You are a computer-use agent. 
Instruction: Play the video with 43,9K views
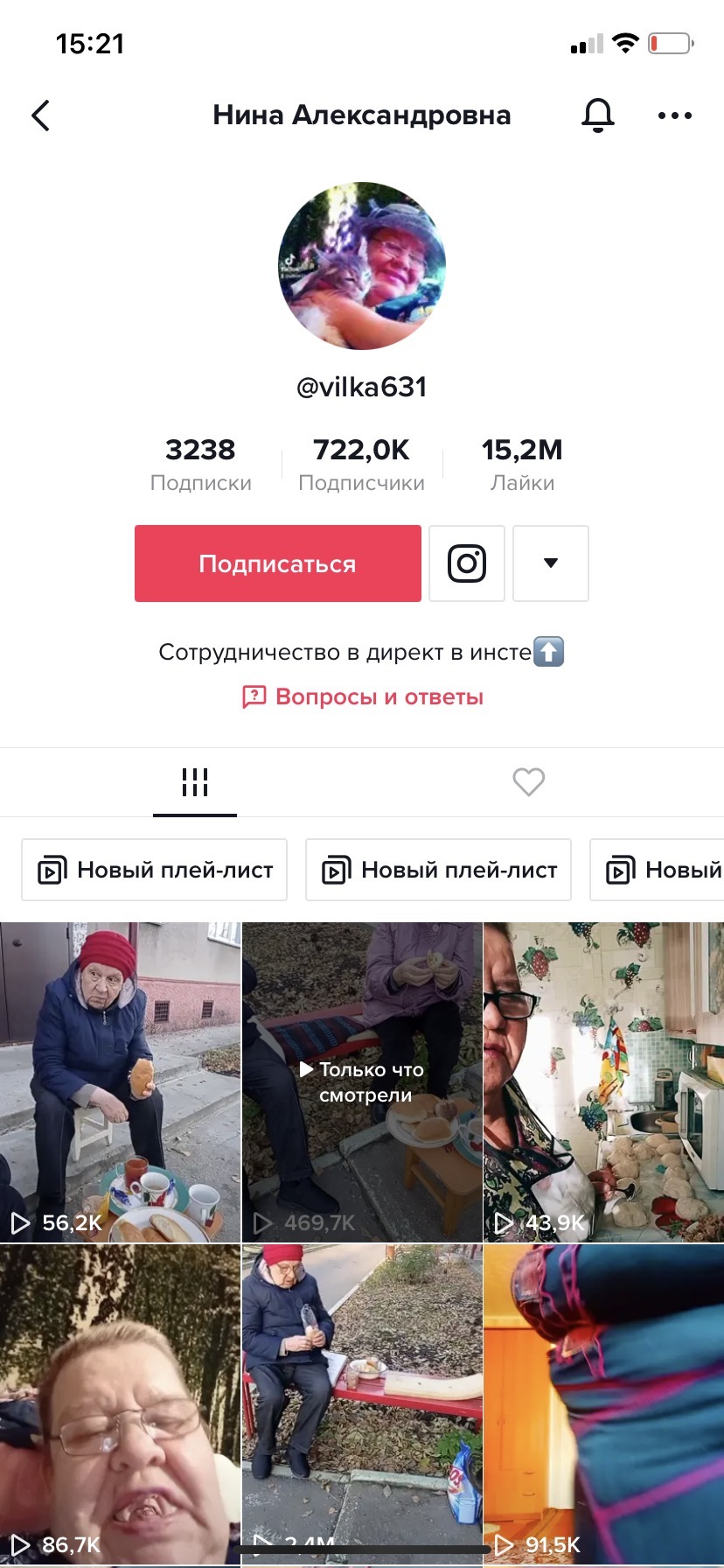[x=603, y=1082]
